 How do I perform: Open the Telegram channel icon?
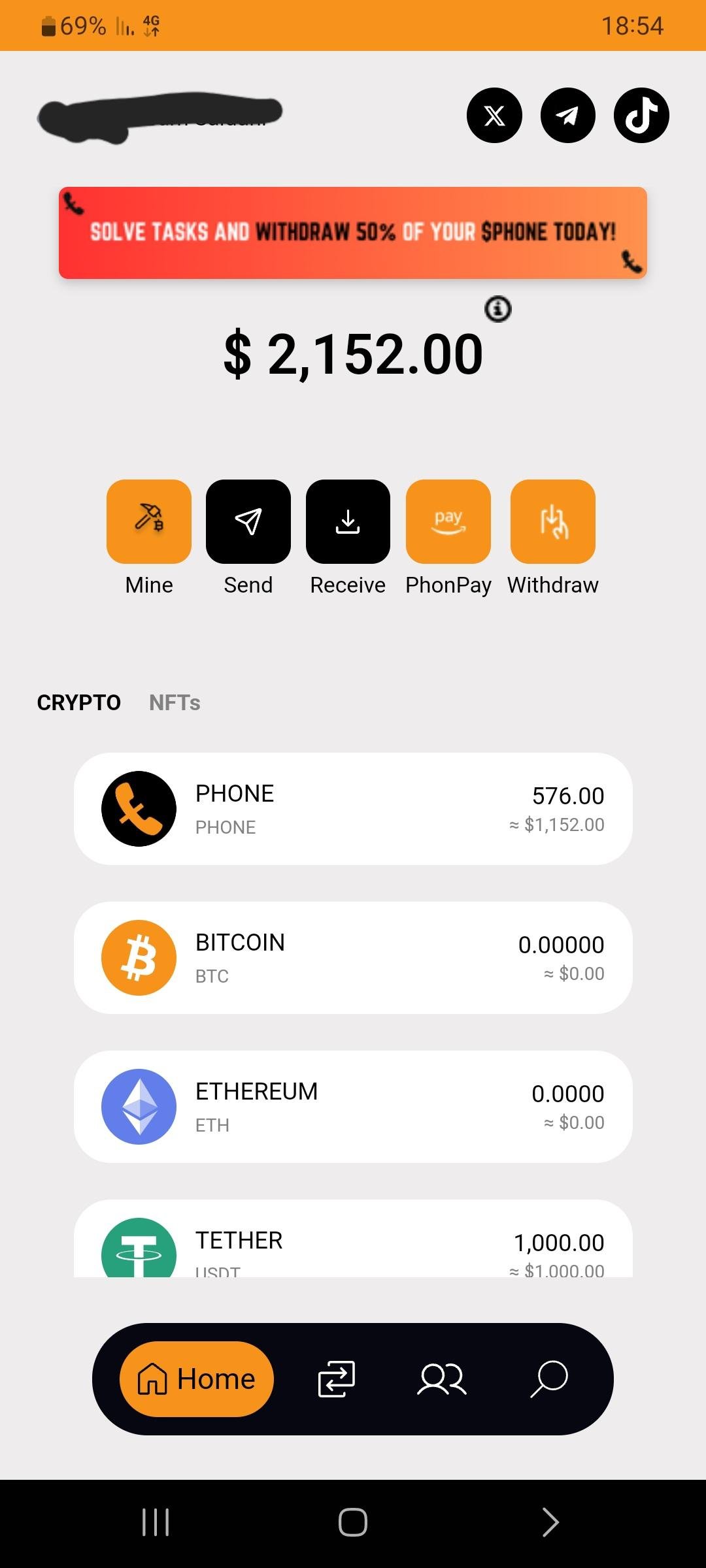coord(567,116)
